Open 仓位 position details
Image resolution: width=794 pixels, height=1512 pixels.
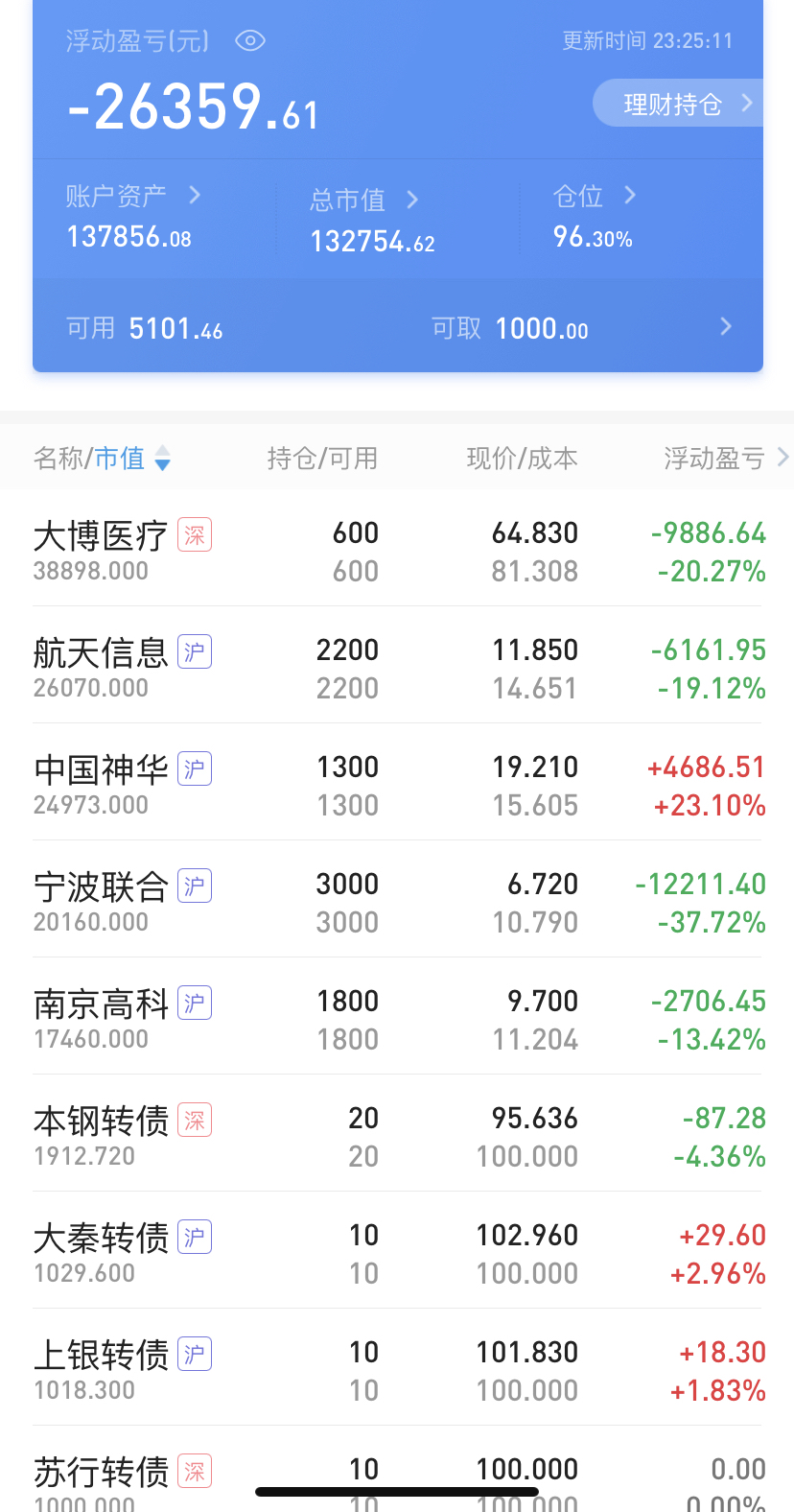pos(595,197)
